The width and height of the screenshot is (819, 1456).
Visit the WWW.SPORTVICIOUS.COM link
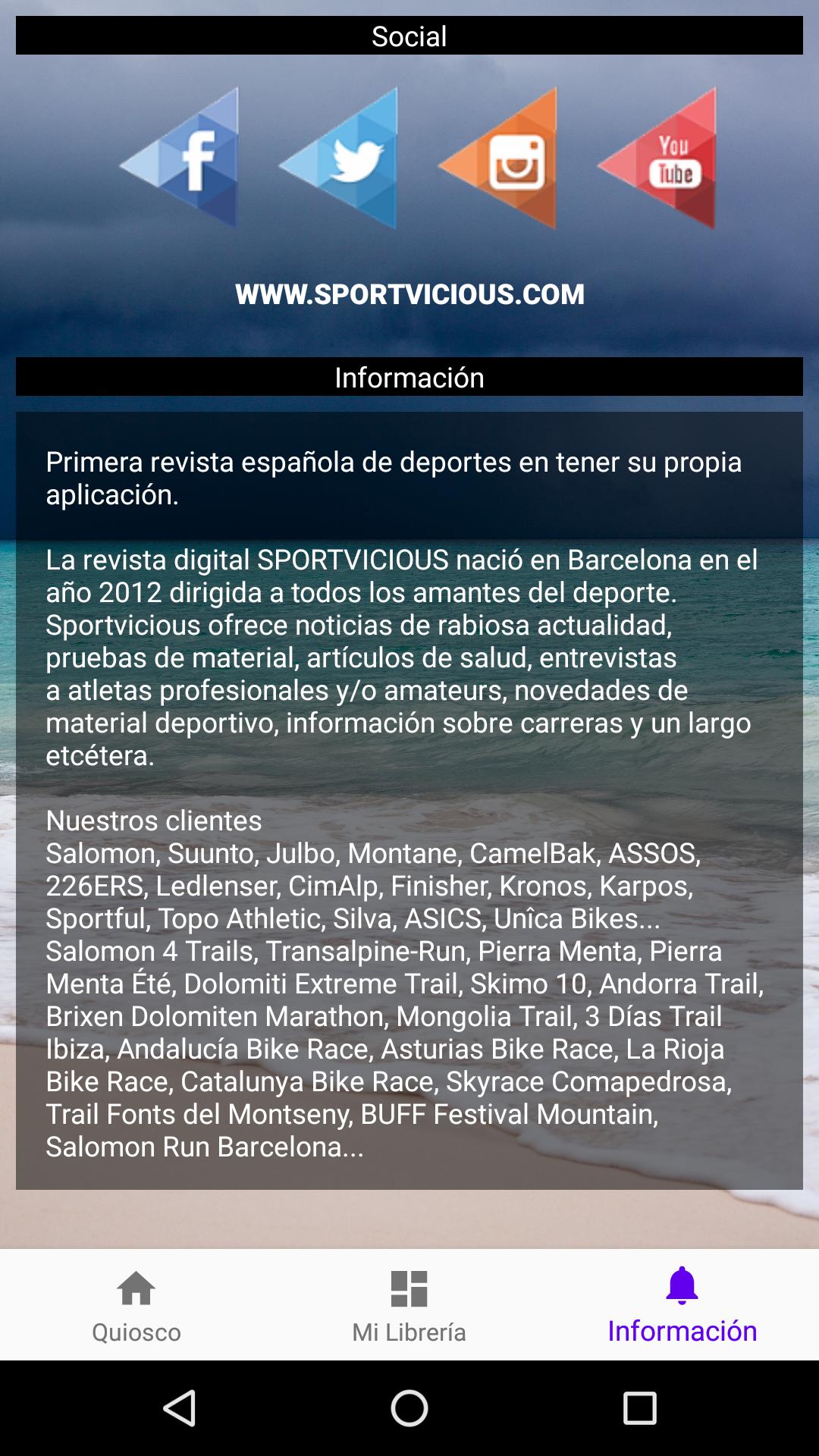pos(409,294)
